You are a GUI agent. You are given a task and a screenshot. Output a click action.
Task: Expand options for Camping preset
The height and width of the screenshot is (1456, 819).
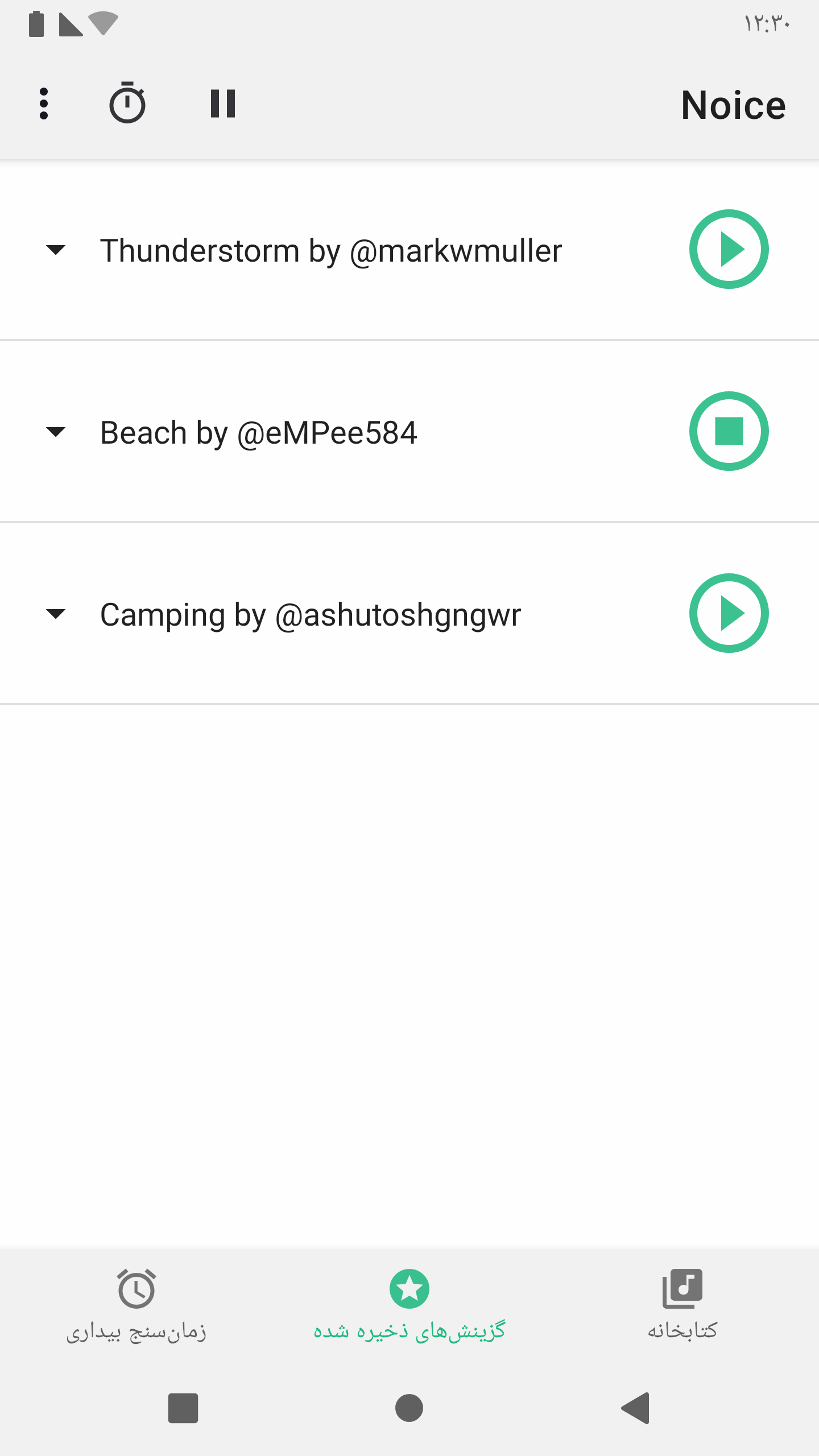point(56,614)
